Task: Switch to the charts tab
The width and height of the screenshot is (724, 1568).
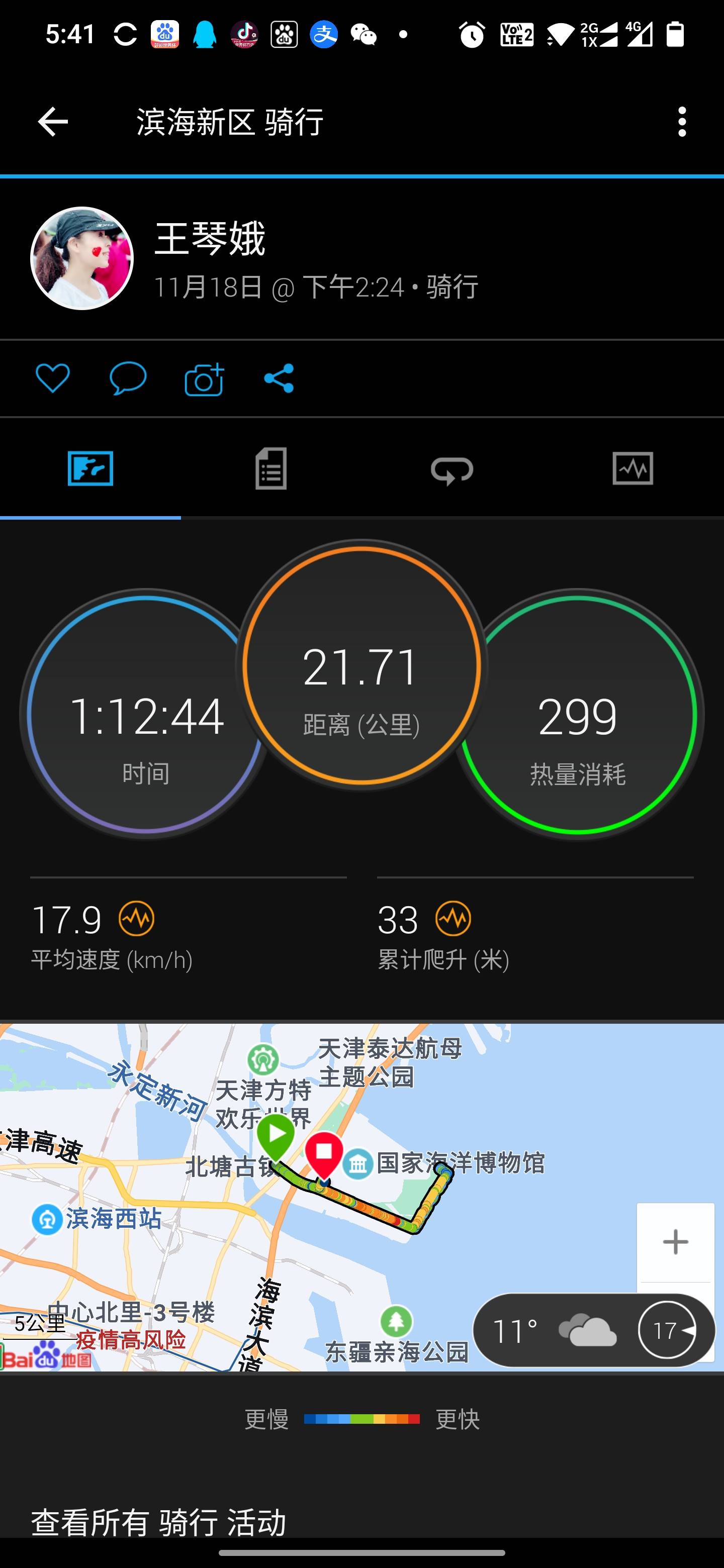Action: pyautogui.click(x=633, y=469)
